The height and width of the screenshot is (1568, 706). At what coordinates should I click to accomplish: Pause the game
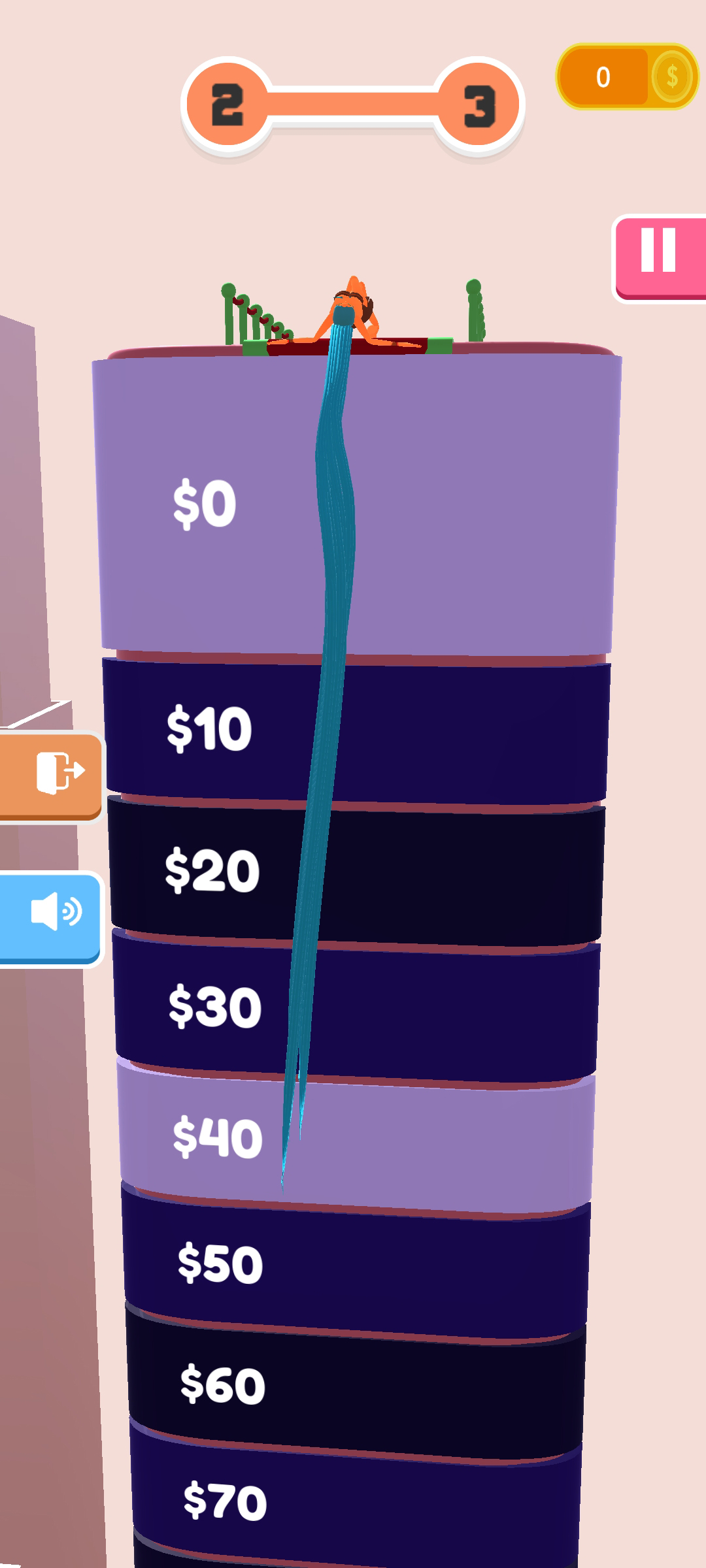coord(659,257)
